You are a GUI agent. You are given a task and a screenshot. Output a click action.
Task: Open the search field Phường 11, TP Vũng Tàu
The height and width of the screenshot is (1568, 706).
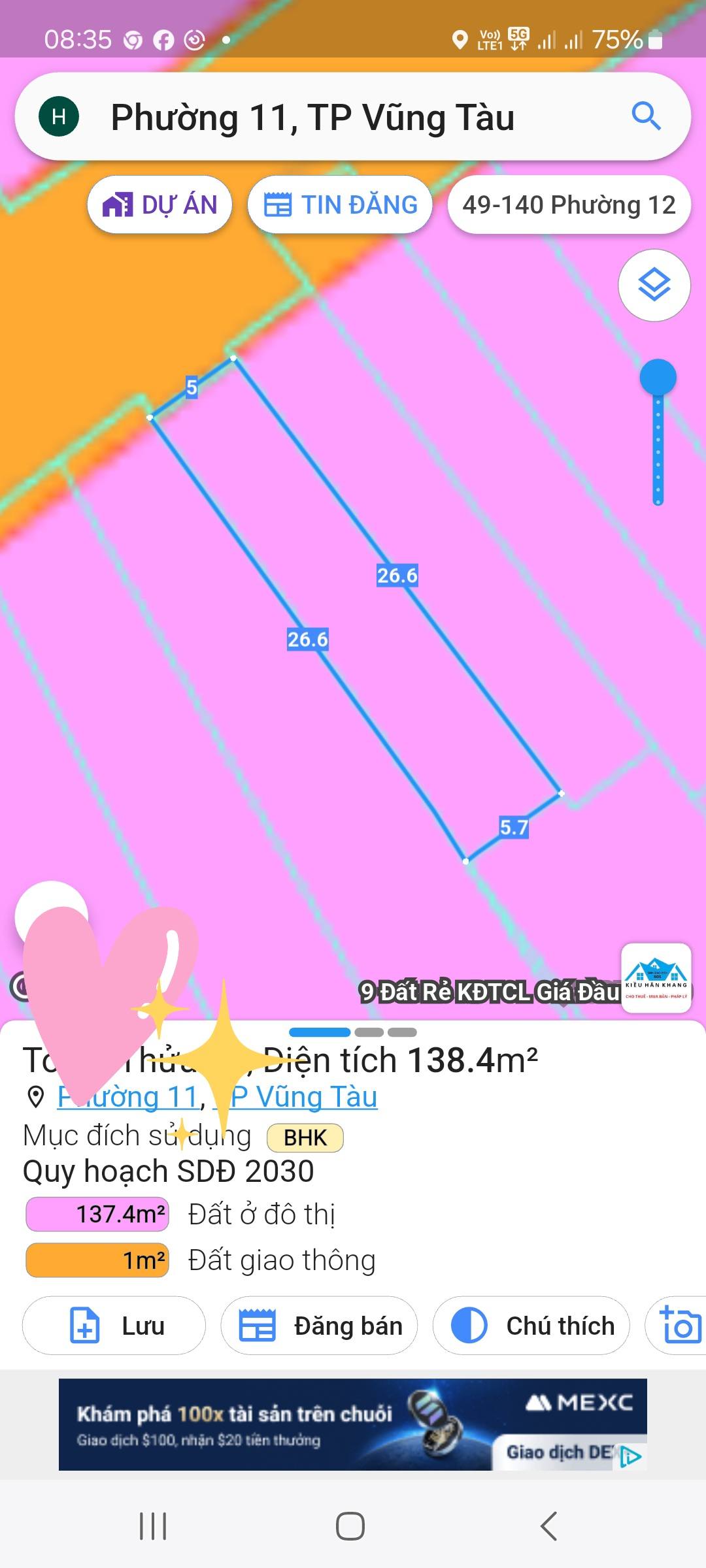pyautogui.click(x=353, y=116)
